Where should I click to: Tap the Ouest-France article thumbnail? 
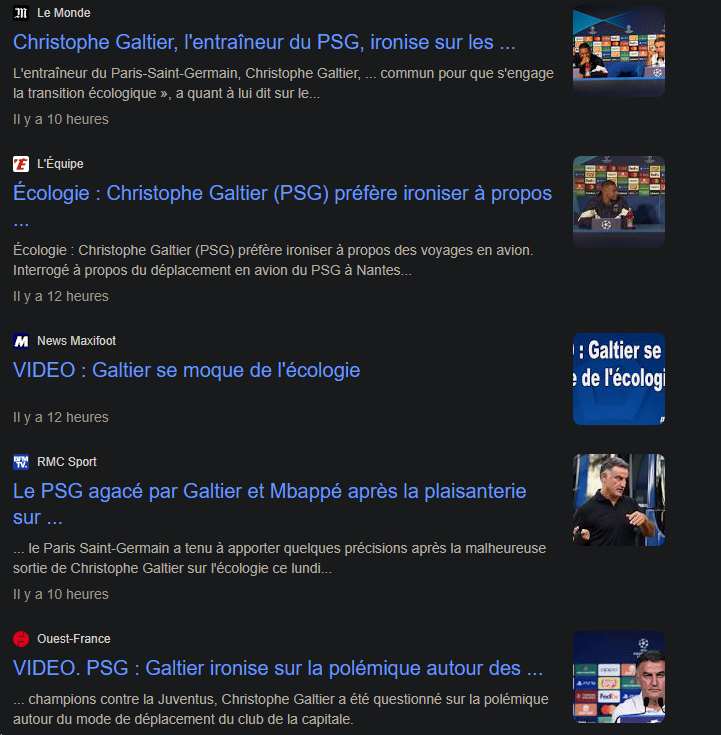point(618,677)
